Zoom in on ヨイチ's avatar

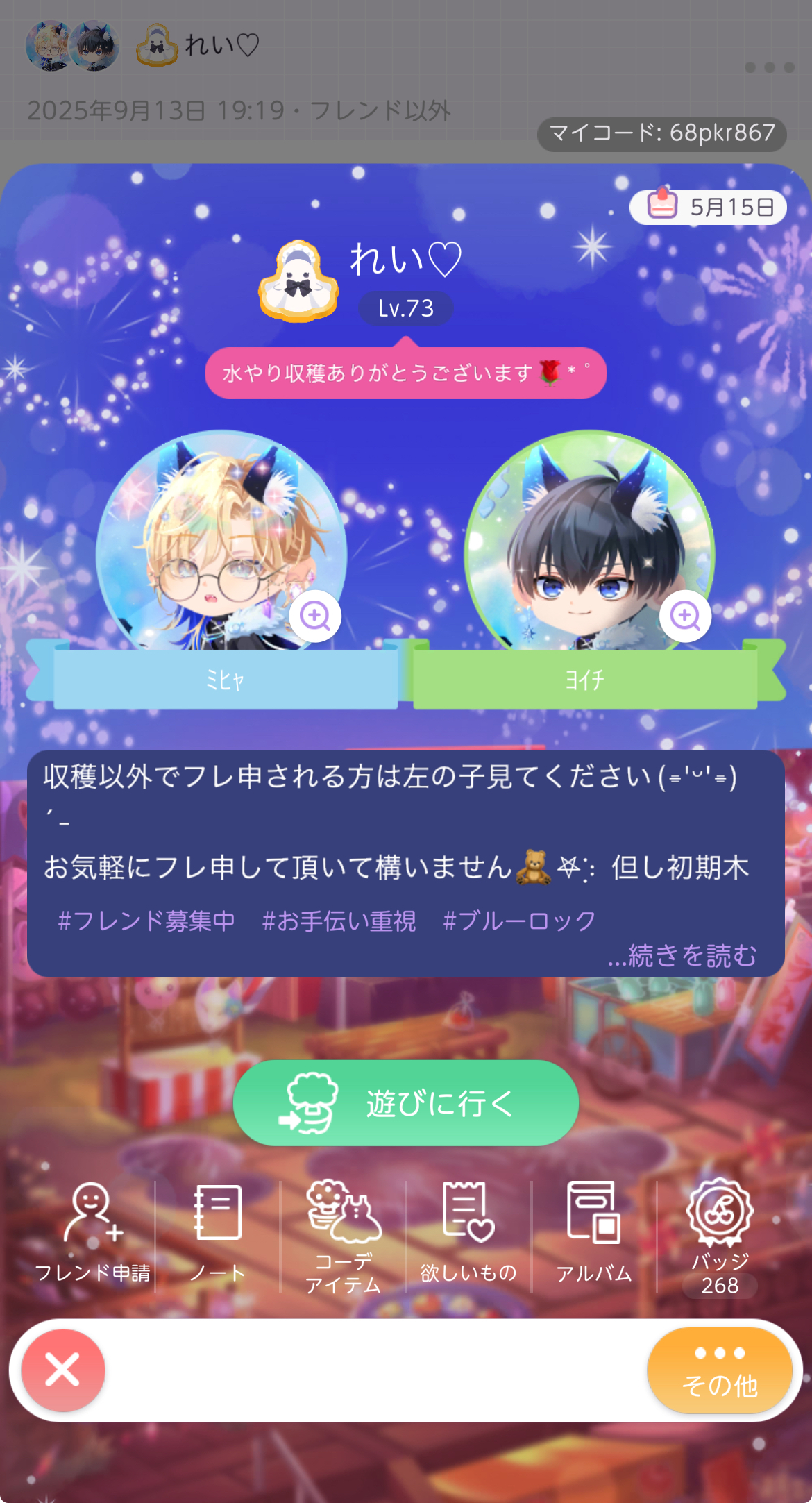coord(685,616)
